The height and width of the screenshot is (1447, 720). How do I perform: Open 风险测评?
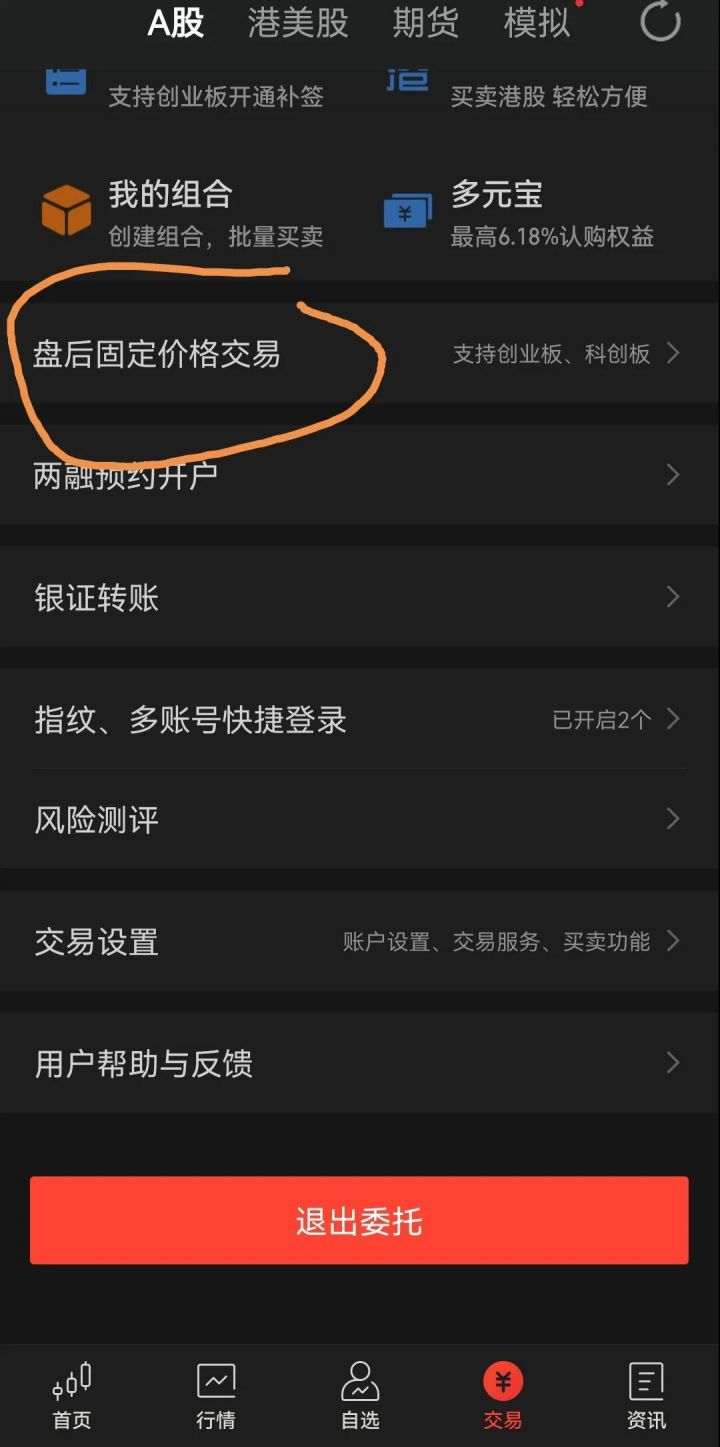point(360,820)
